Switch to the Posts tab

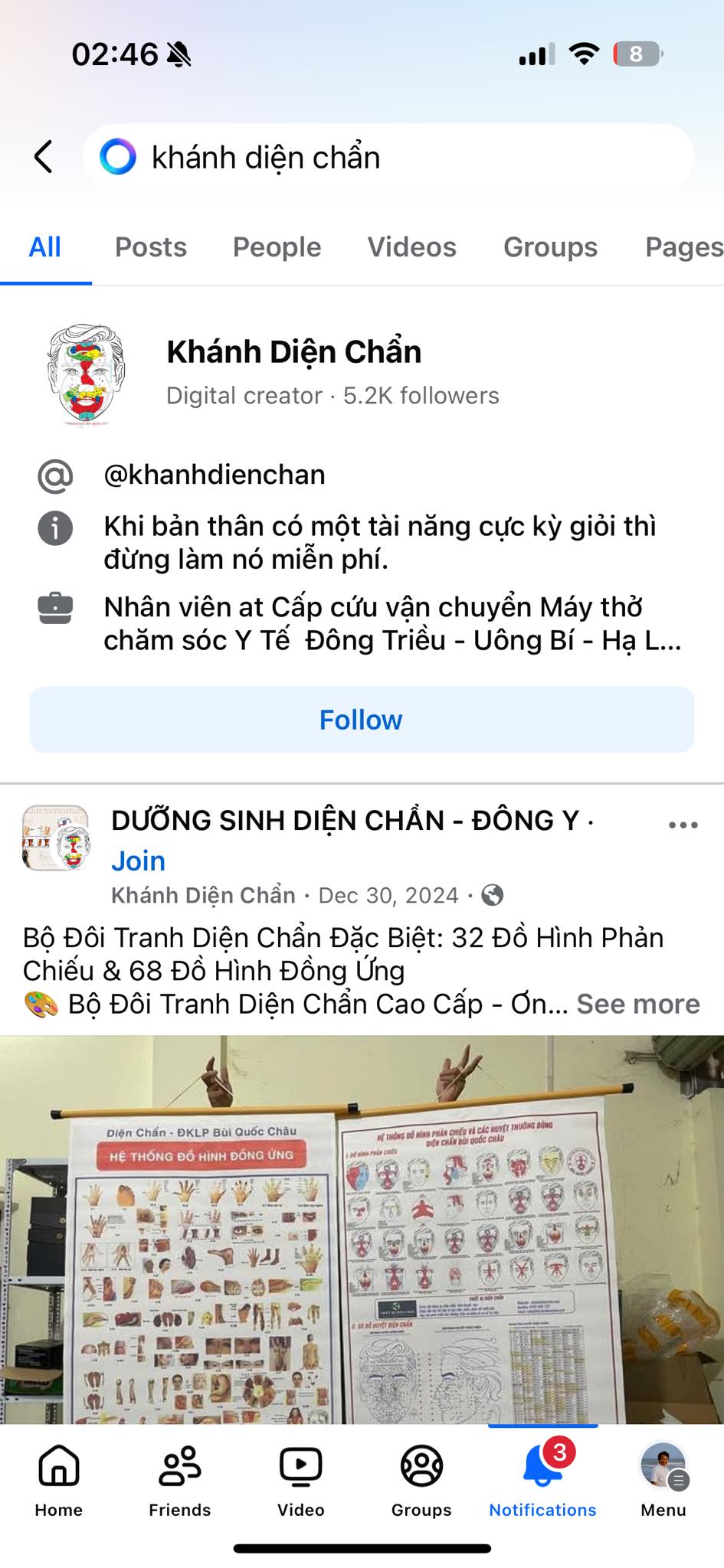[x=150, y=247]
